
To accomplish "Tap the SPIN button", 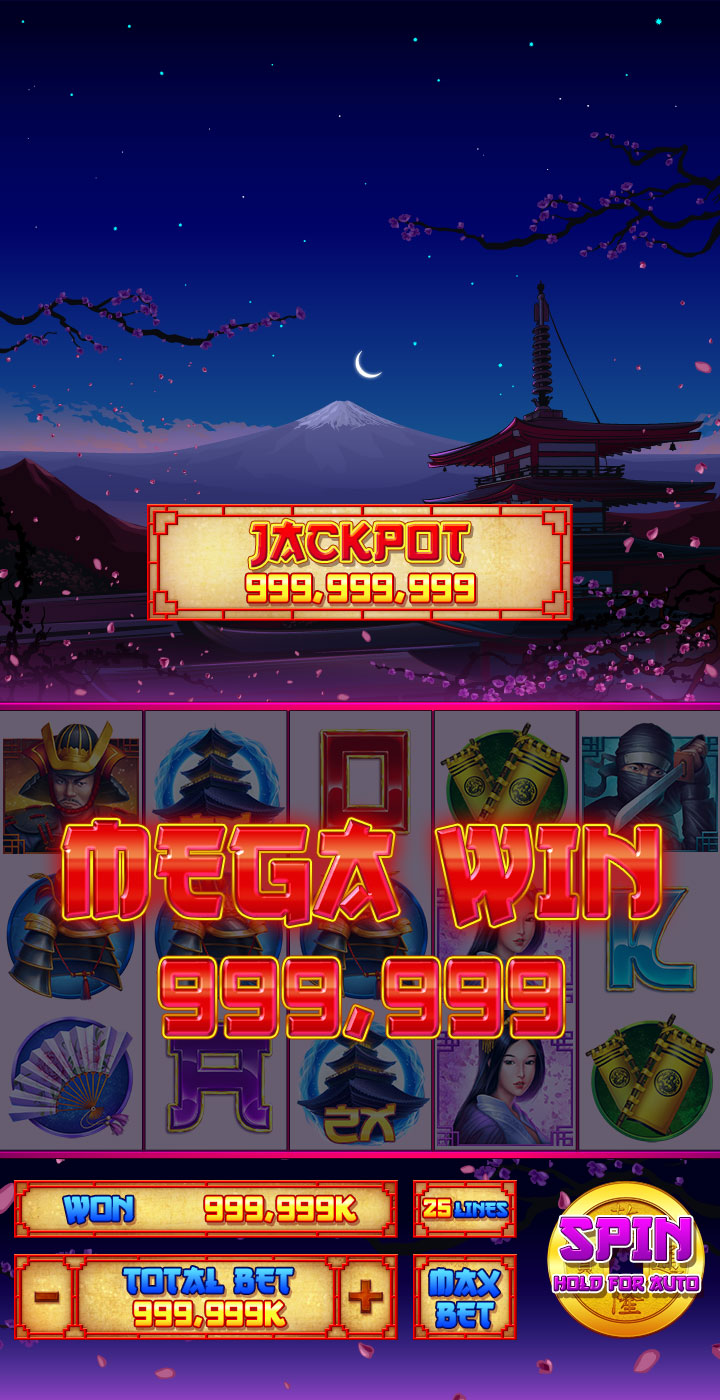I will coord(626,1258).
